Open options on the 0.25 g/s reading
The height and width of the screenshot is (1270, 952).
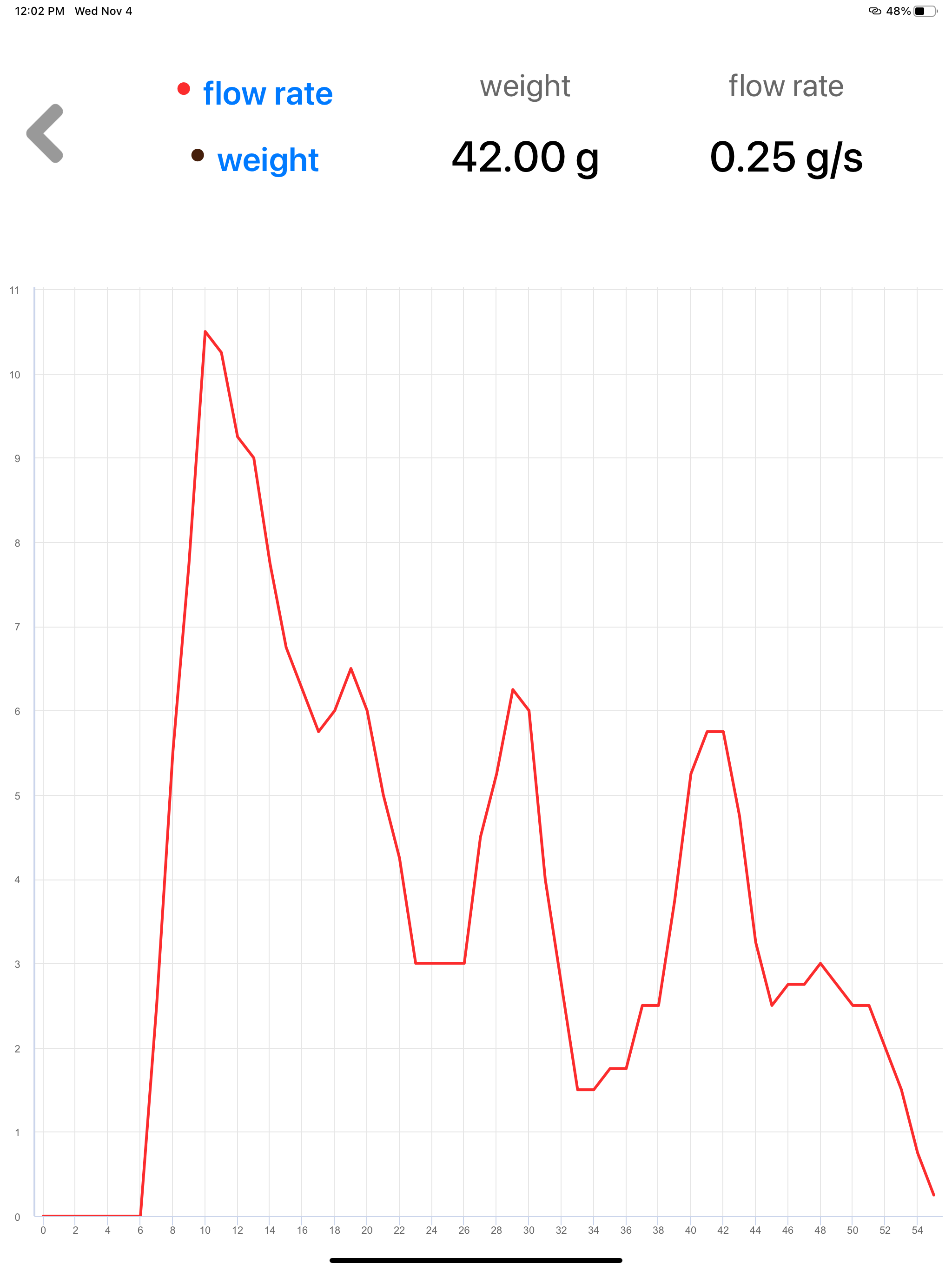coord(786,159)
